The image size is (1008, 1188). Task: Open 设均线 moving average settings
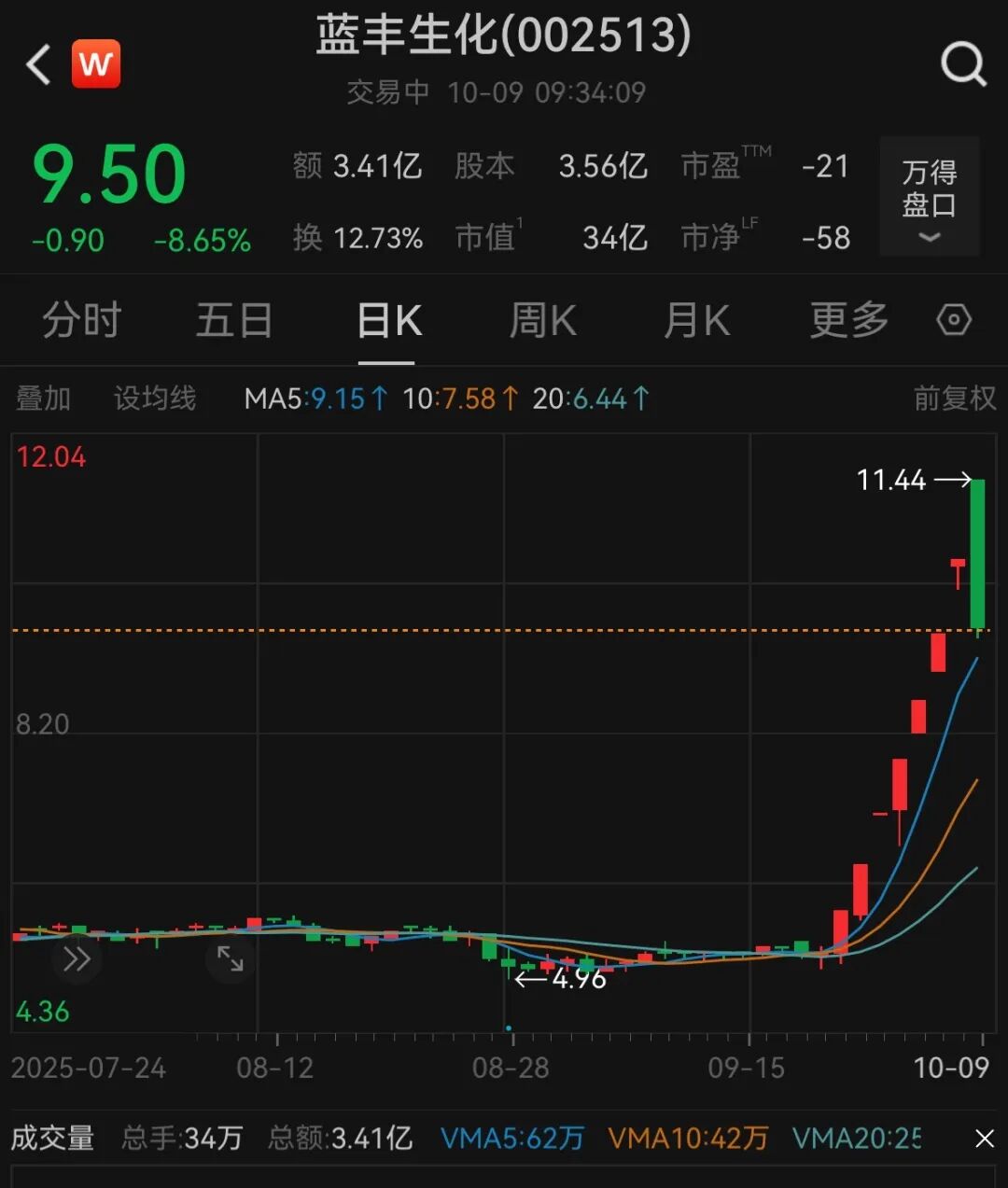pos(155,399)
